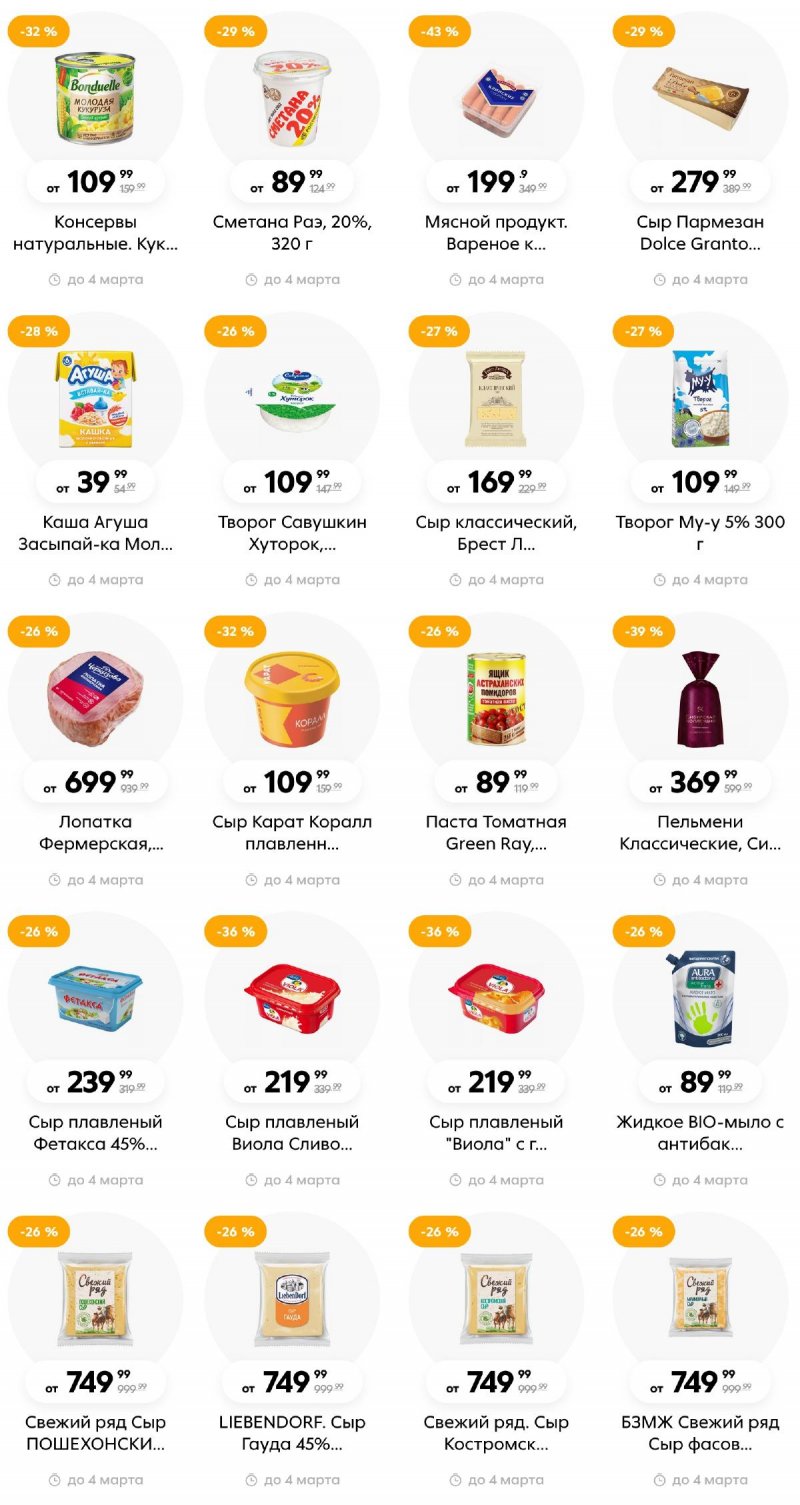Select Каша Агуша Засыпай-ка product
Image resolution: width=800 pixels, height=1505 pixels.
95,395
